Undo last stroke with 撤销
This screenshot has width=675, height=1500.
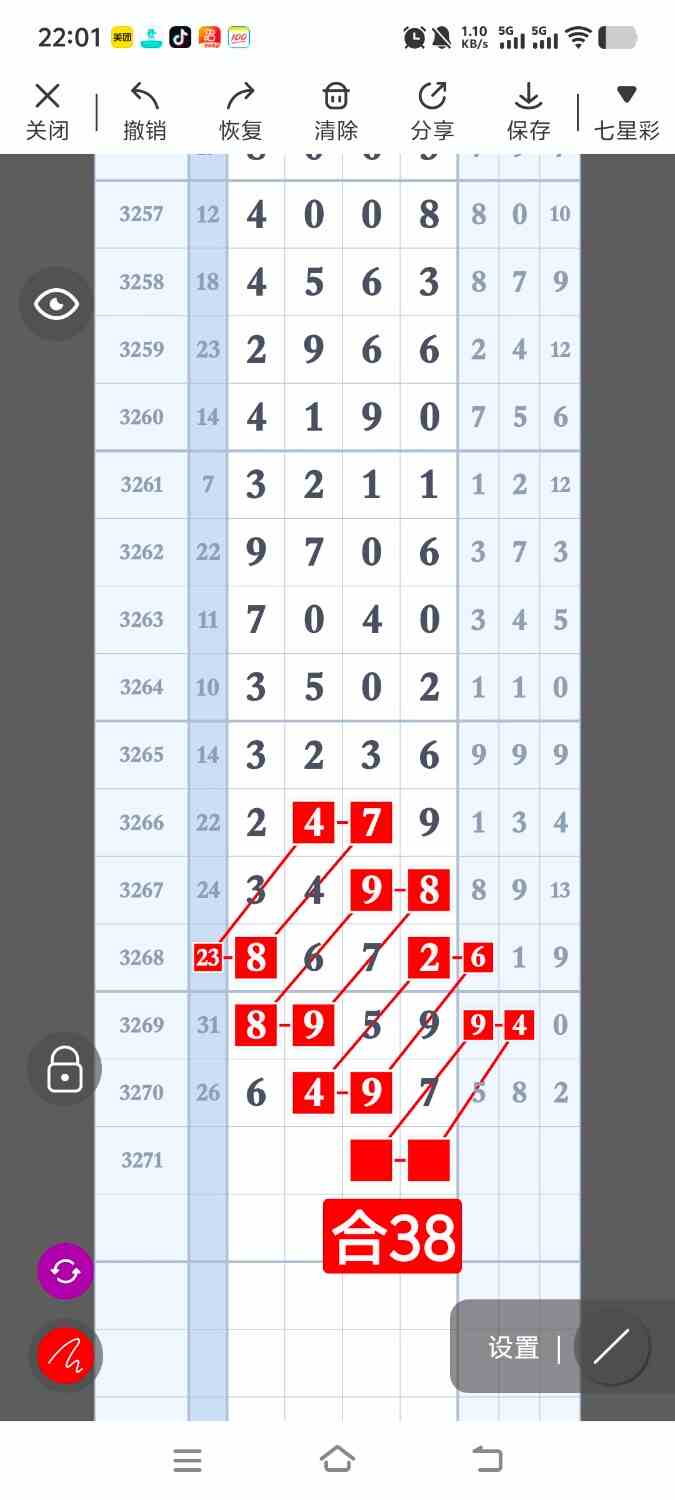coord(144,111)
